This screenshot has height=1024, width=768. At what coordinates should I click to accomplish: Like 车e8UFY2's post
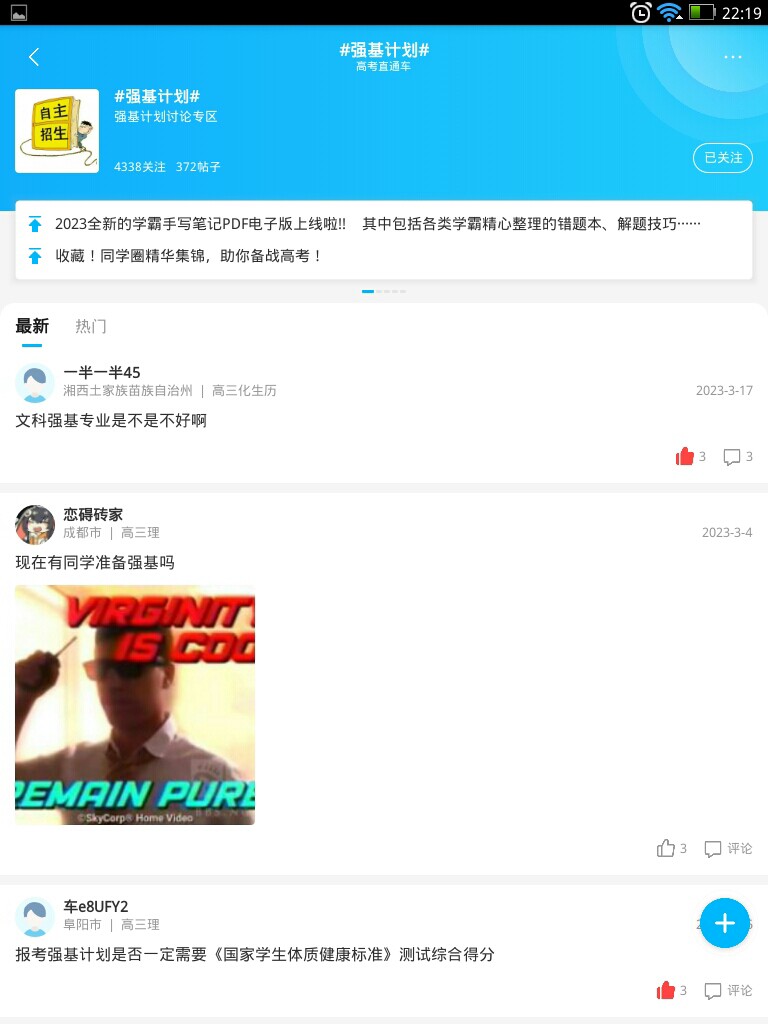coord(667,991)
